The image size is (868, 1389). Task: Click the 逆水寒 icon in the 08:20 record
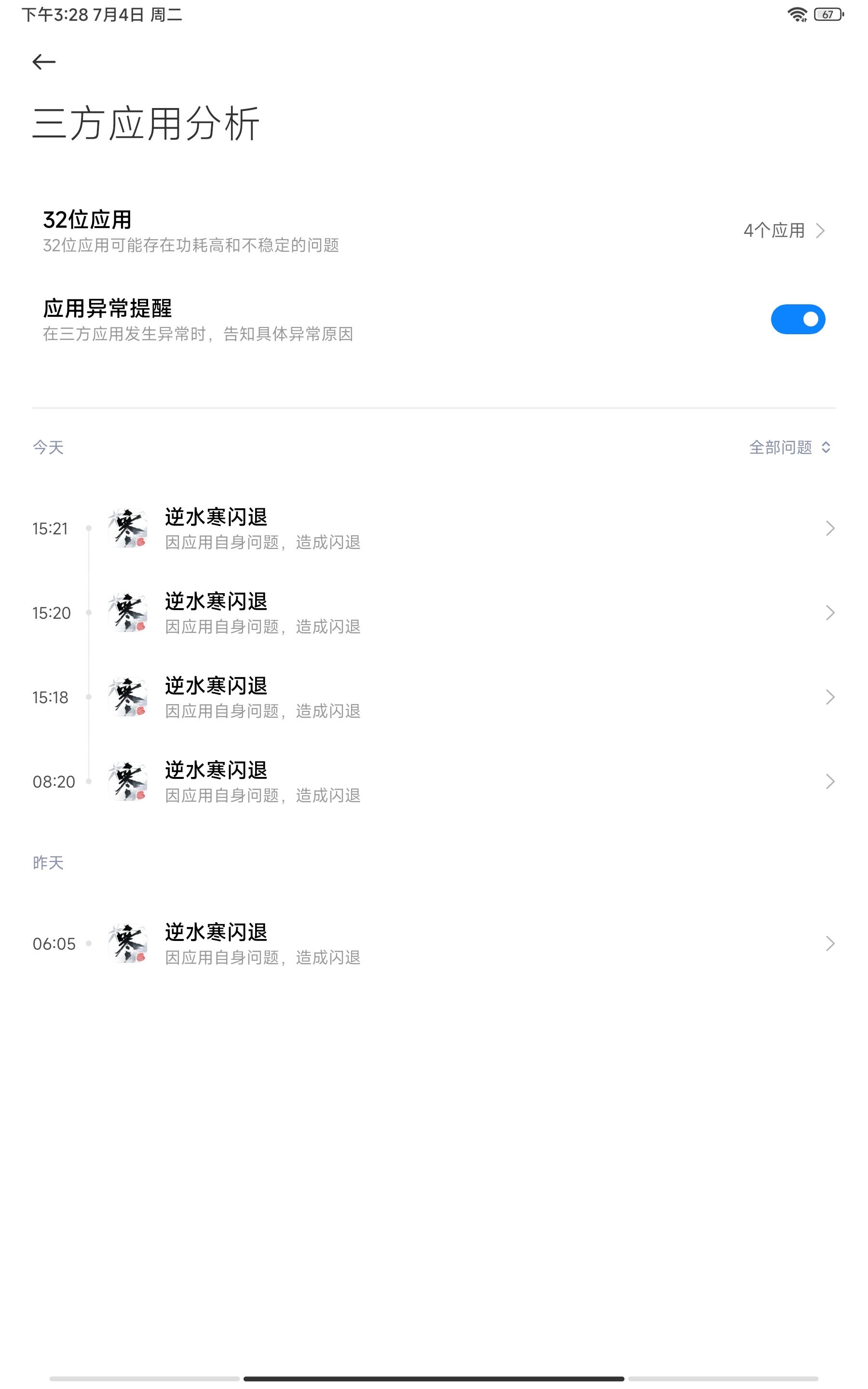(127, 781)
